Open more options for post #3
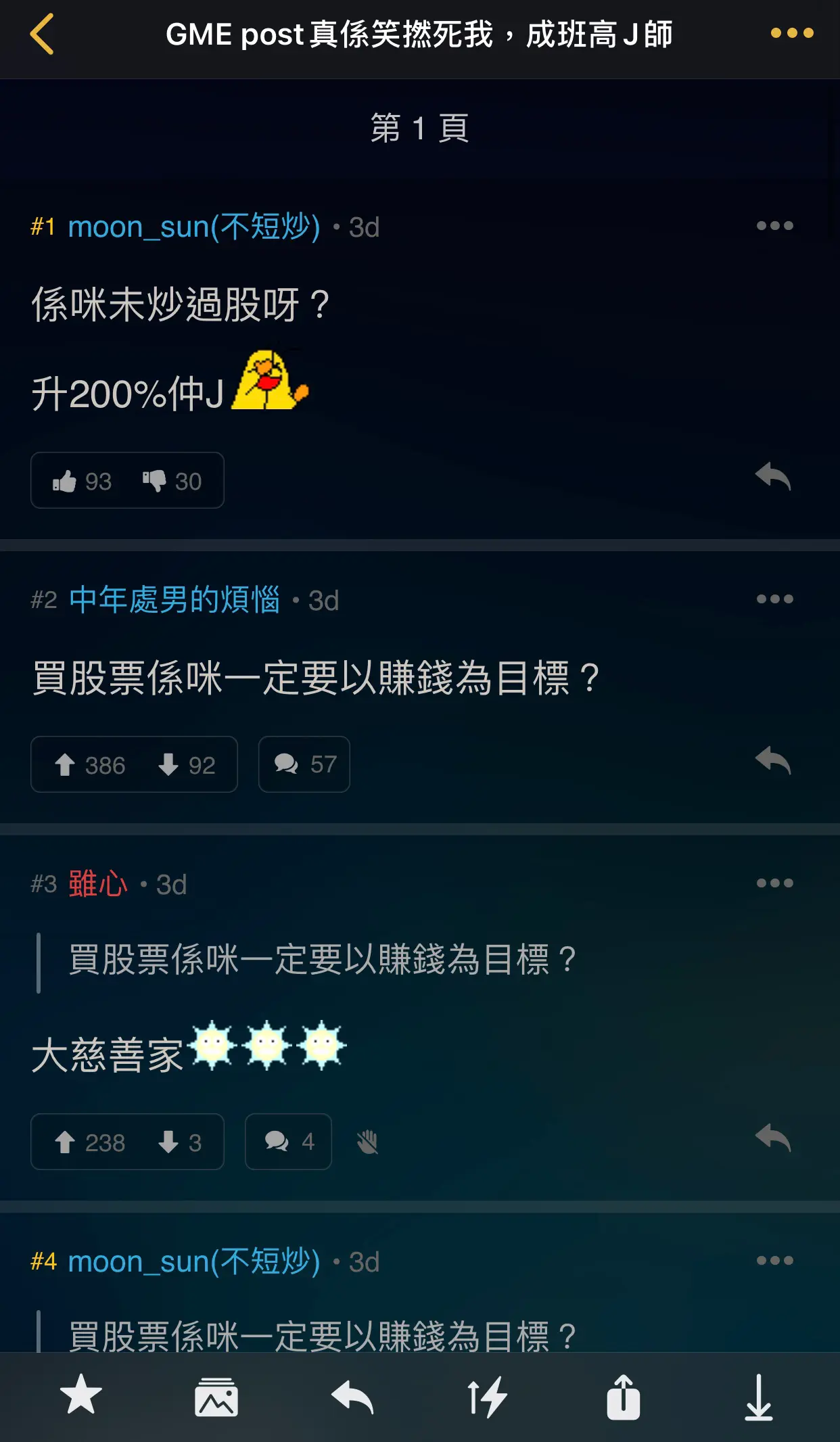This screenshot has height=1442, width=840. [x=774, y=883]
